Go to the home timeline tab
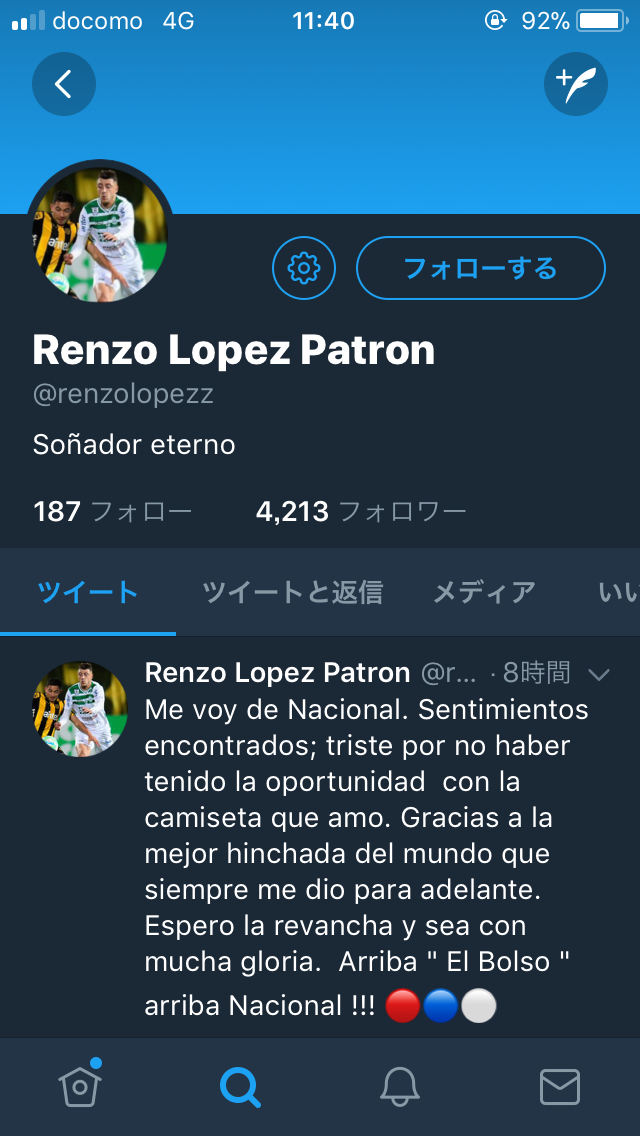 click(79, 1084)
